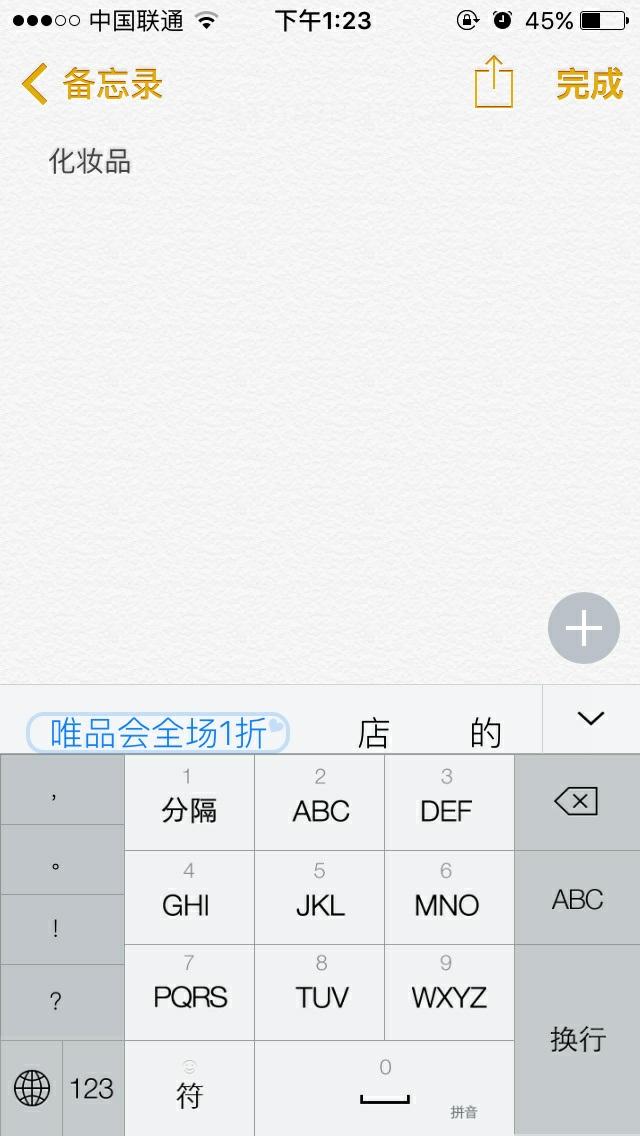Tap the 5 JKL key

(x=320, y=897)
